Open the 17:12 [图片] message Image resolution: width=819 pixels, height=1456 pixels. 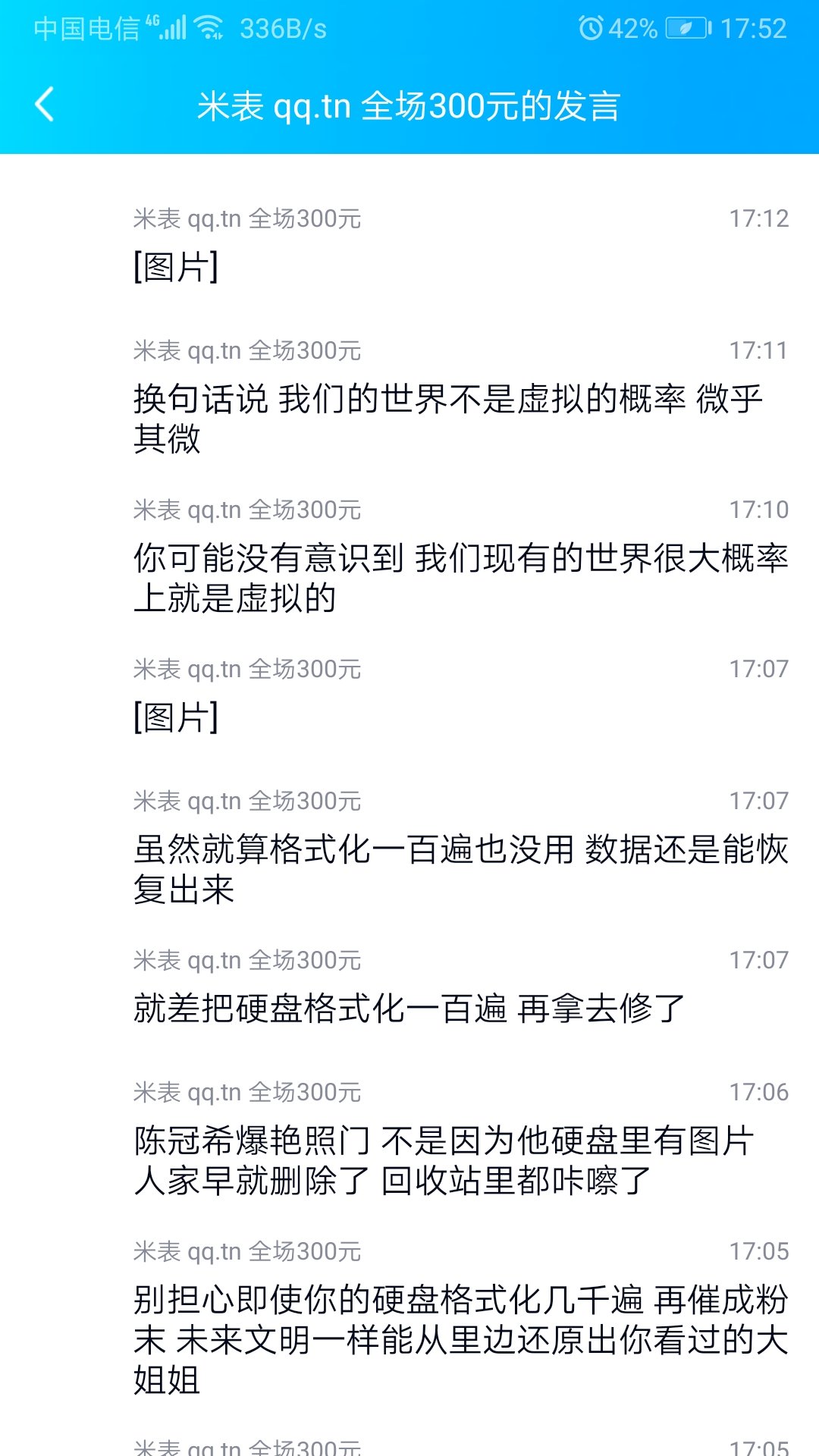[x=176, y=267]
